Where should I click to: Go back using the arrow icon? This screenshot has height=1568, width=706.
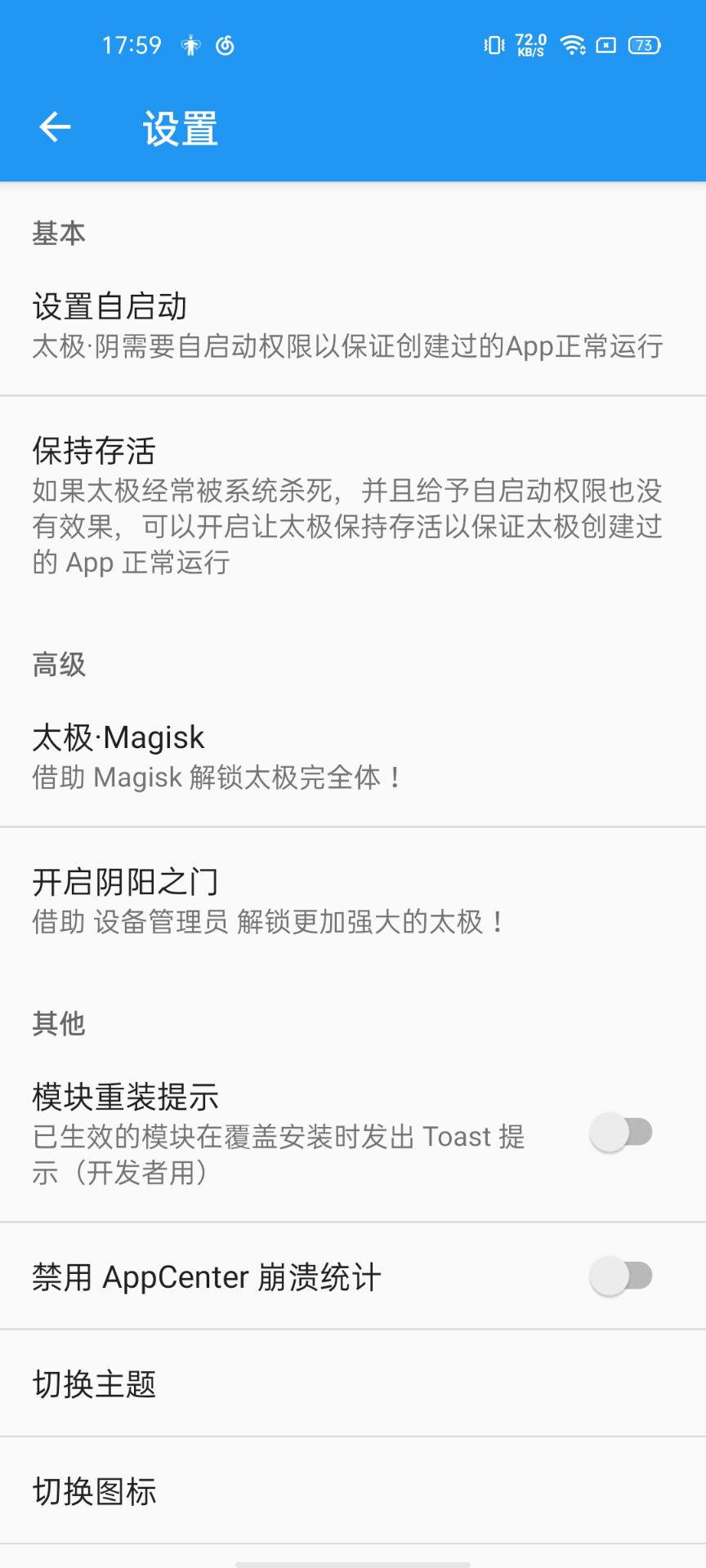(55, 127)
